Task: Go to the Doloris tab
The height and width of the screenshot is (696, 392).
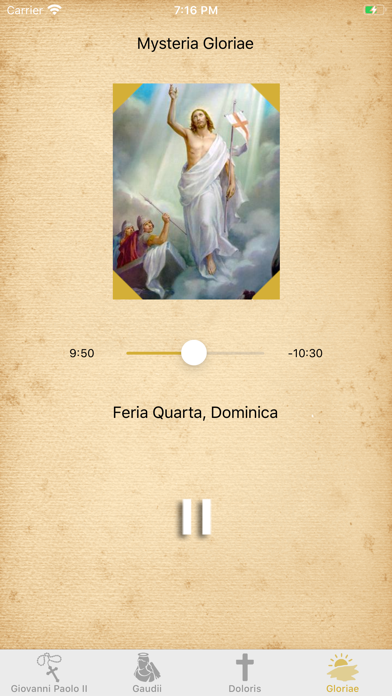Action: click(x=245, y=673)
